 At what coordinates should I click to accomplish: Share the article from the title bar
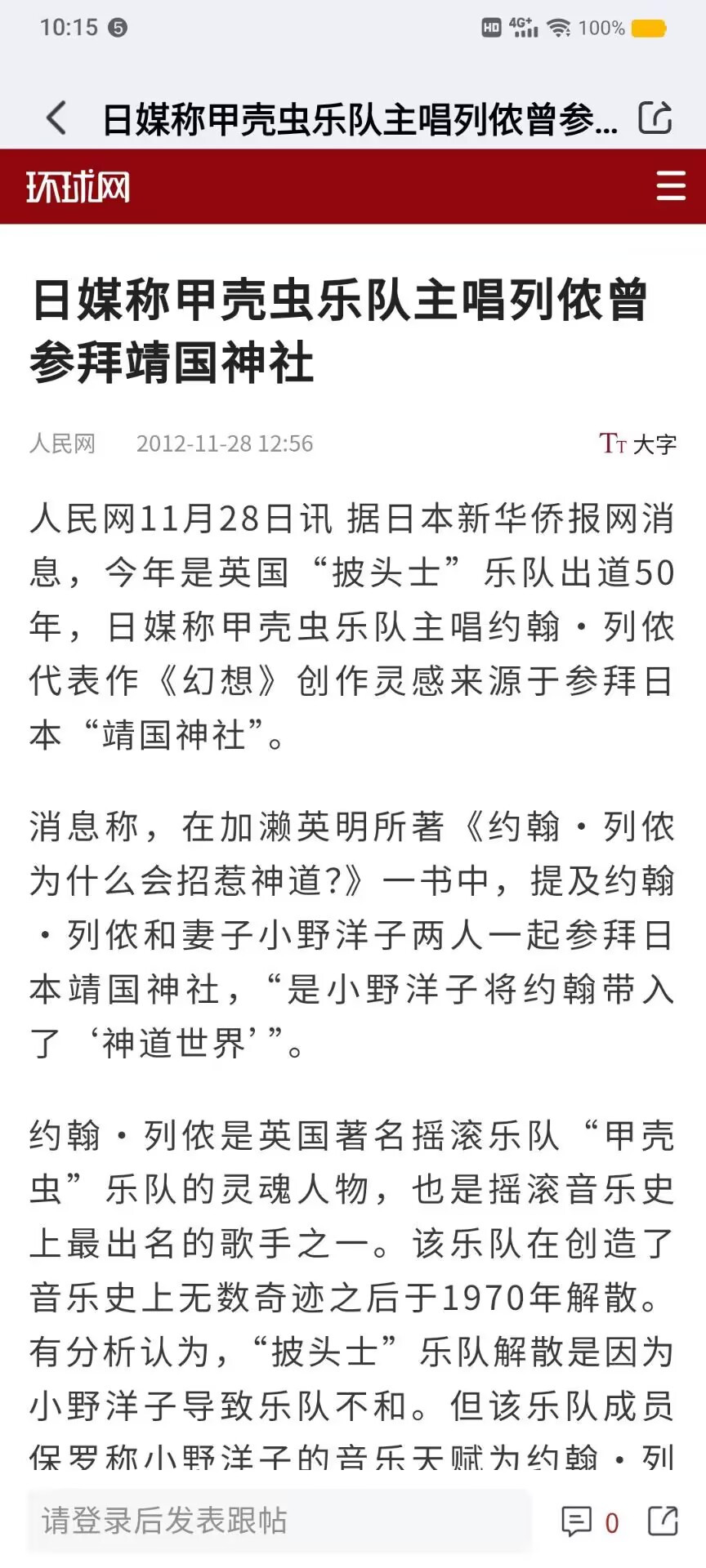(x=655, y=118)
